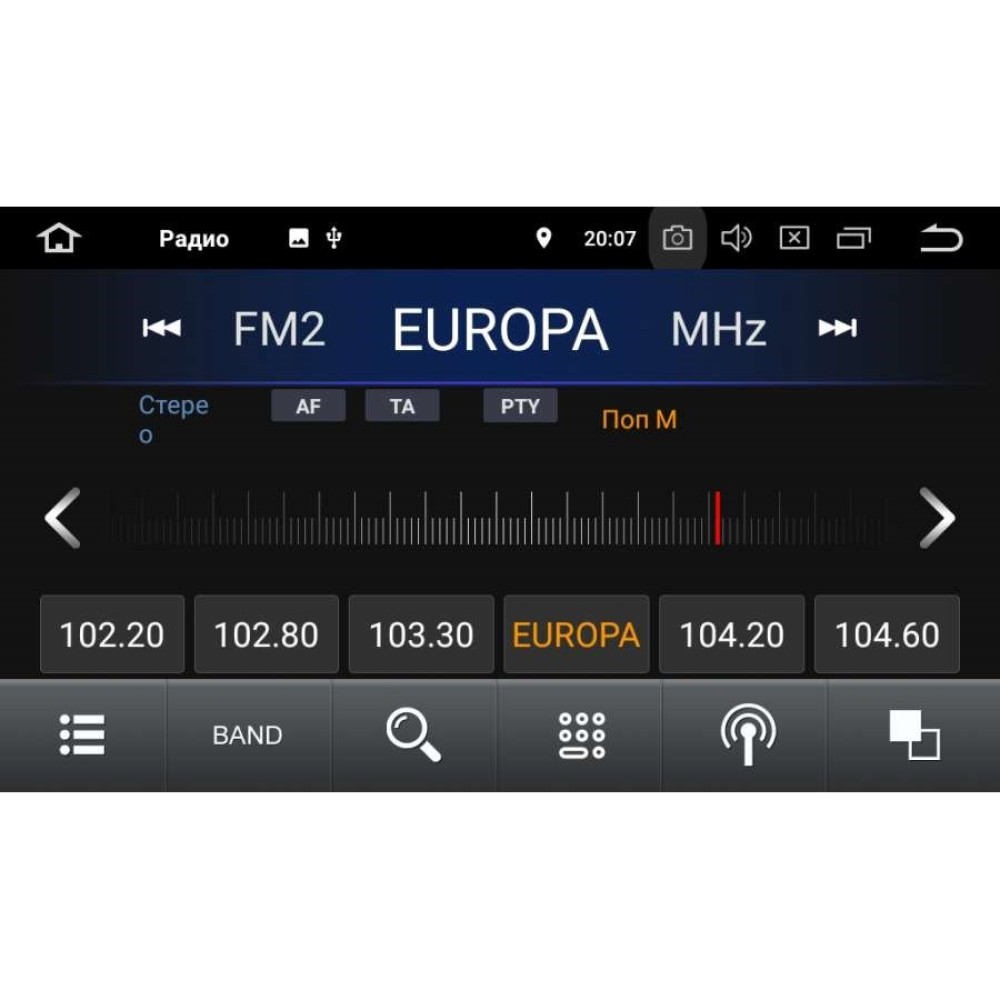
Task: Switch to preset 104.60
Action: (887, 635)
